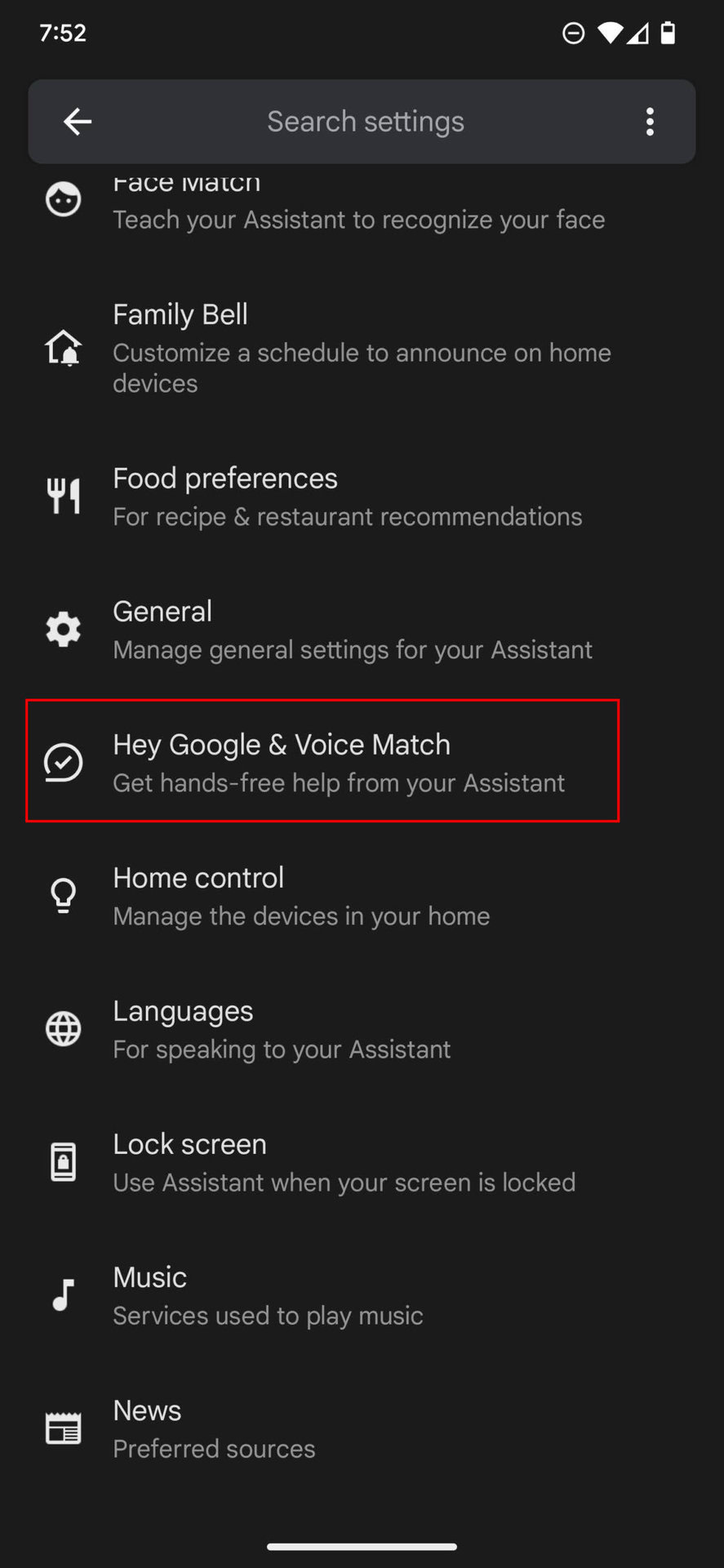Select Food preferences
The height and width of the screenshot is (1568, 724).
click(347, 497)
